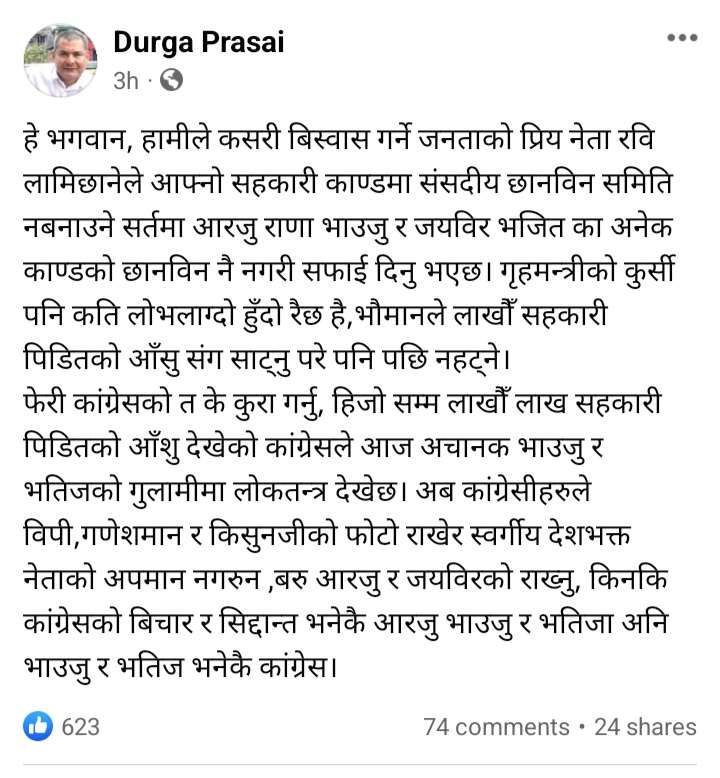720x778 pixels.
Task: Open the 74 comments
Action: click(x=496, y=727)
